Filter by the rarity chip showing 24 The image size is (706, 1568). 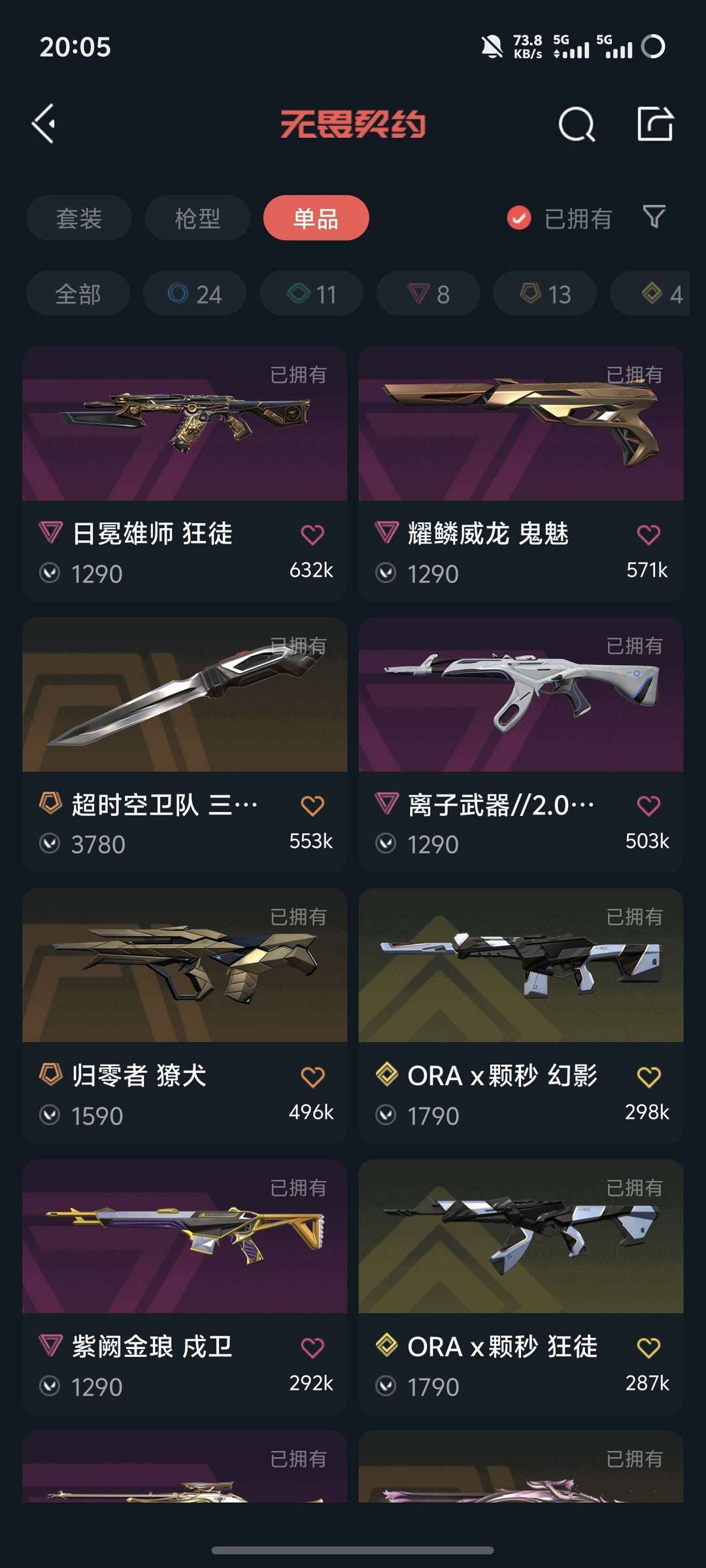coord(195,294)
